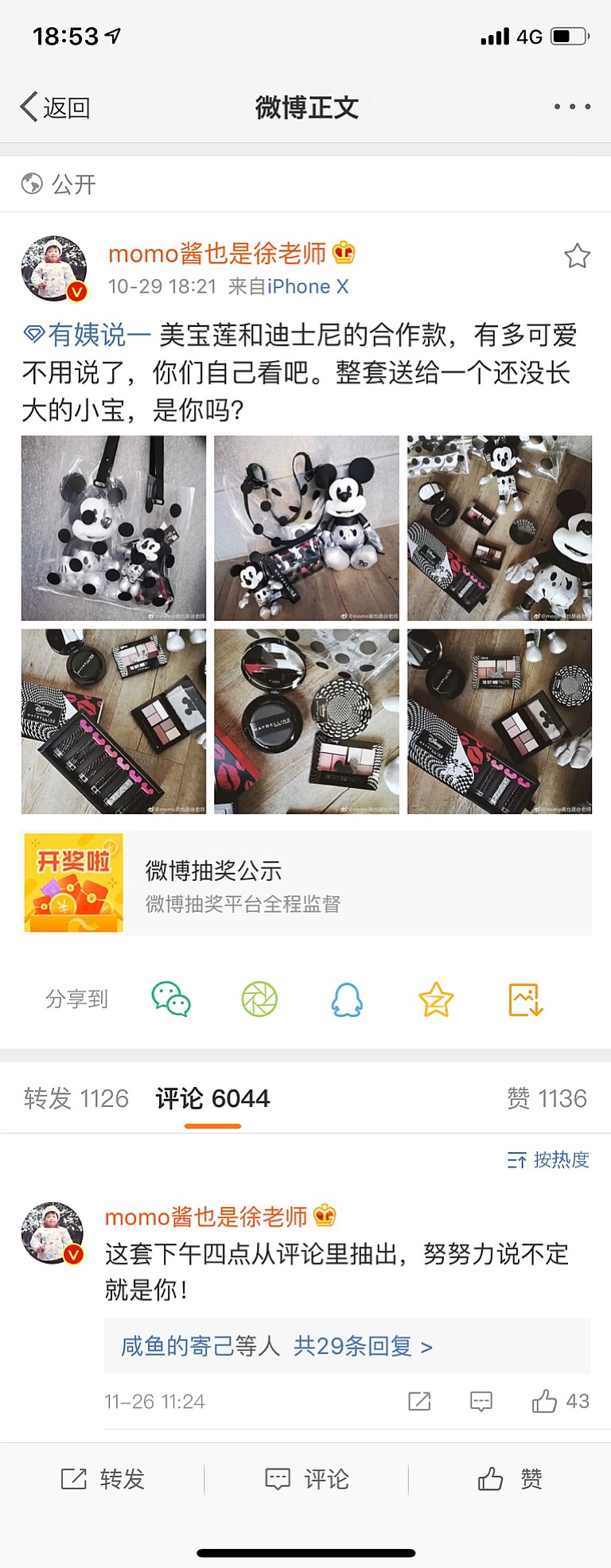611x1568 pixels.
Task: Open the clear Mickey tote bag photo
Action: (114, 528)
